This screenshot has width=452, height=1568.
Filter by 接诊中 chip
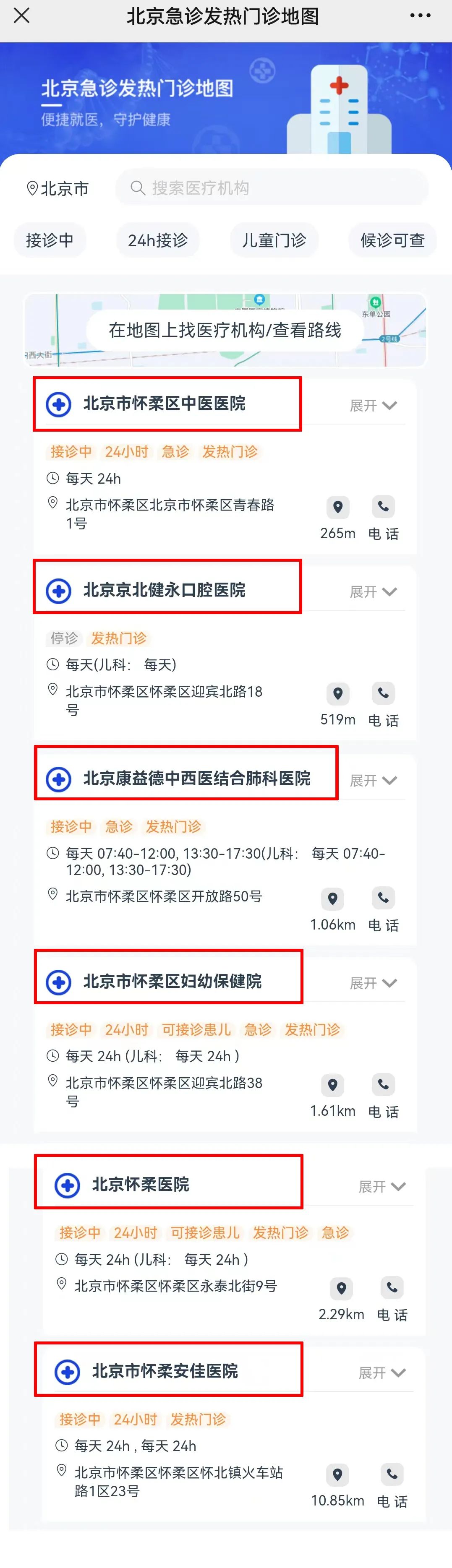point(50,240)
